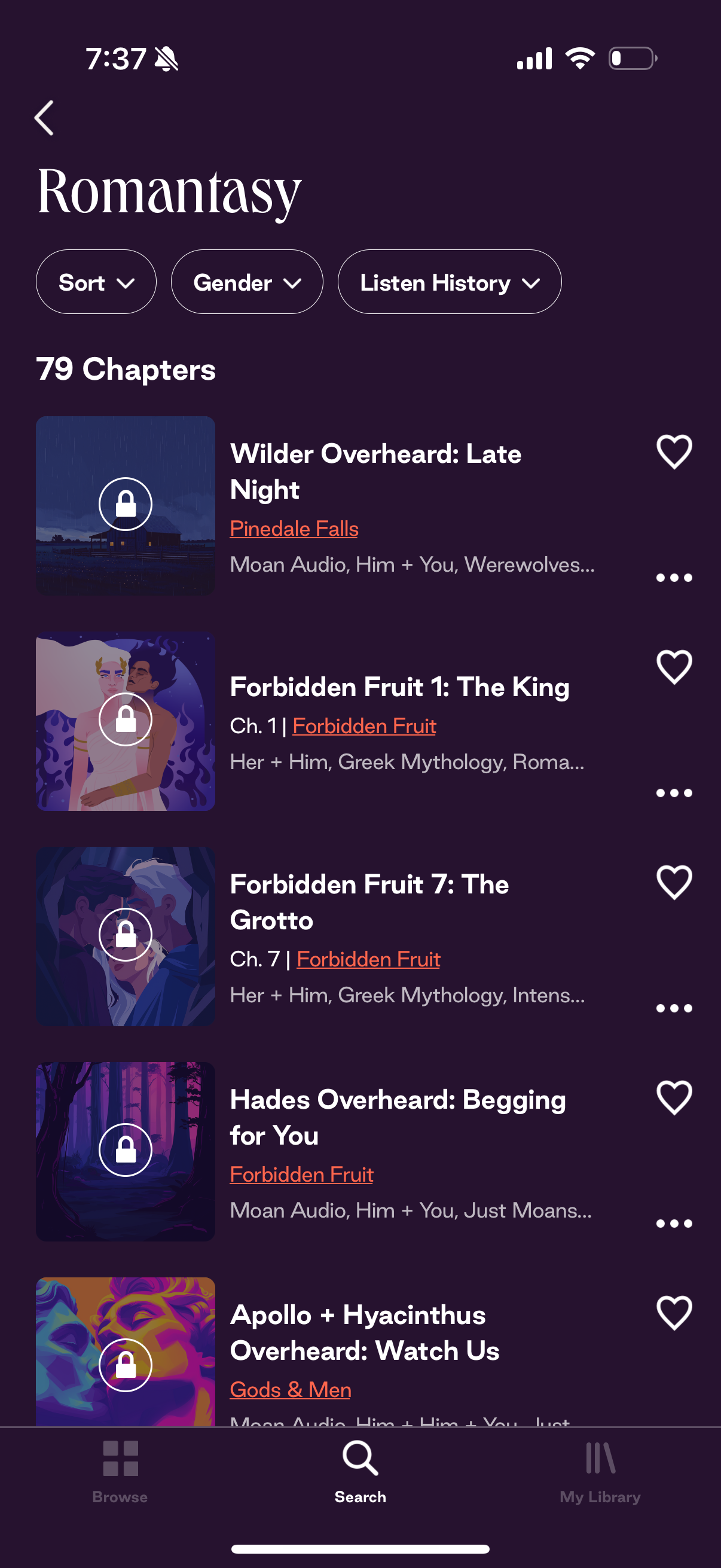This screenshot has width=721, height=1568.
Task: Heart Forbidden Fruit 7: The Grotto
Action: point(674,882)
